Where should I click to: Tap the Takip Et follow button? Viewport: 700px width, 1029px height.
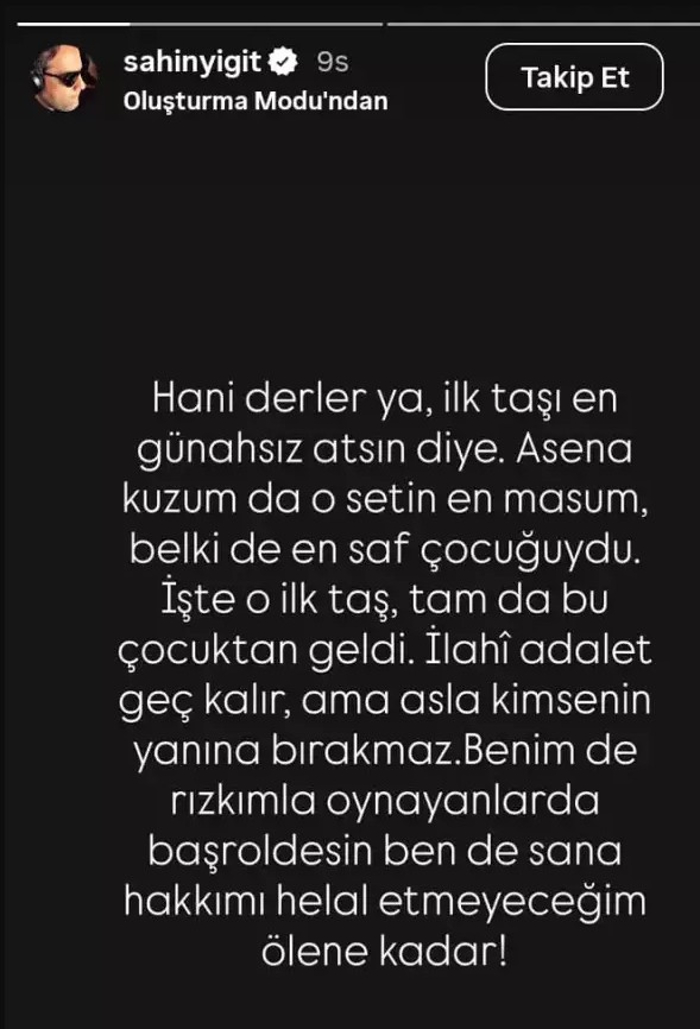(574, 79)
